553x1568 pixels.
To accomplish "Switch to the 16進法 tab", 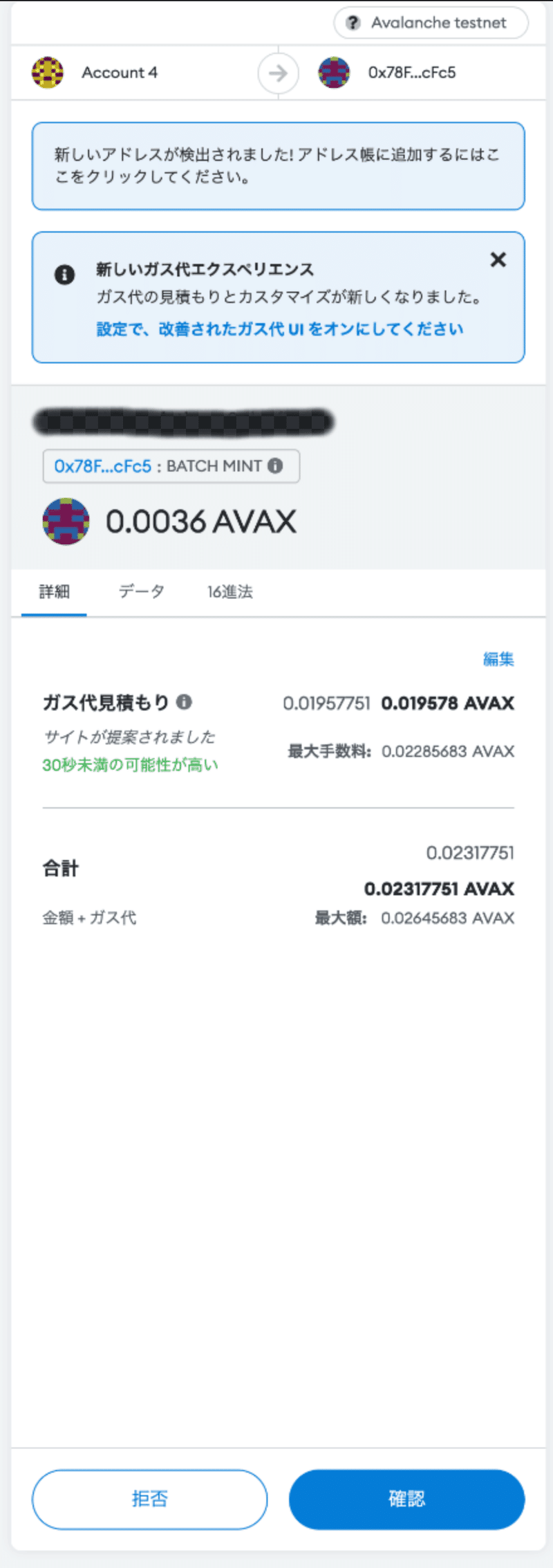I will point(229,592).
